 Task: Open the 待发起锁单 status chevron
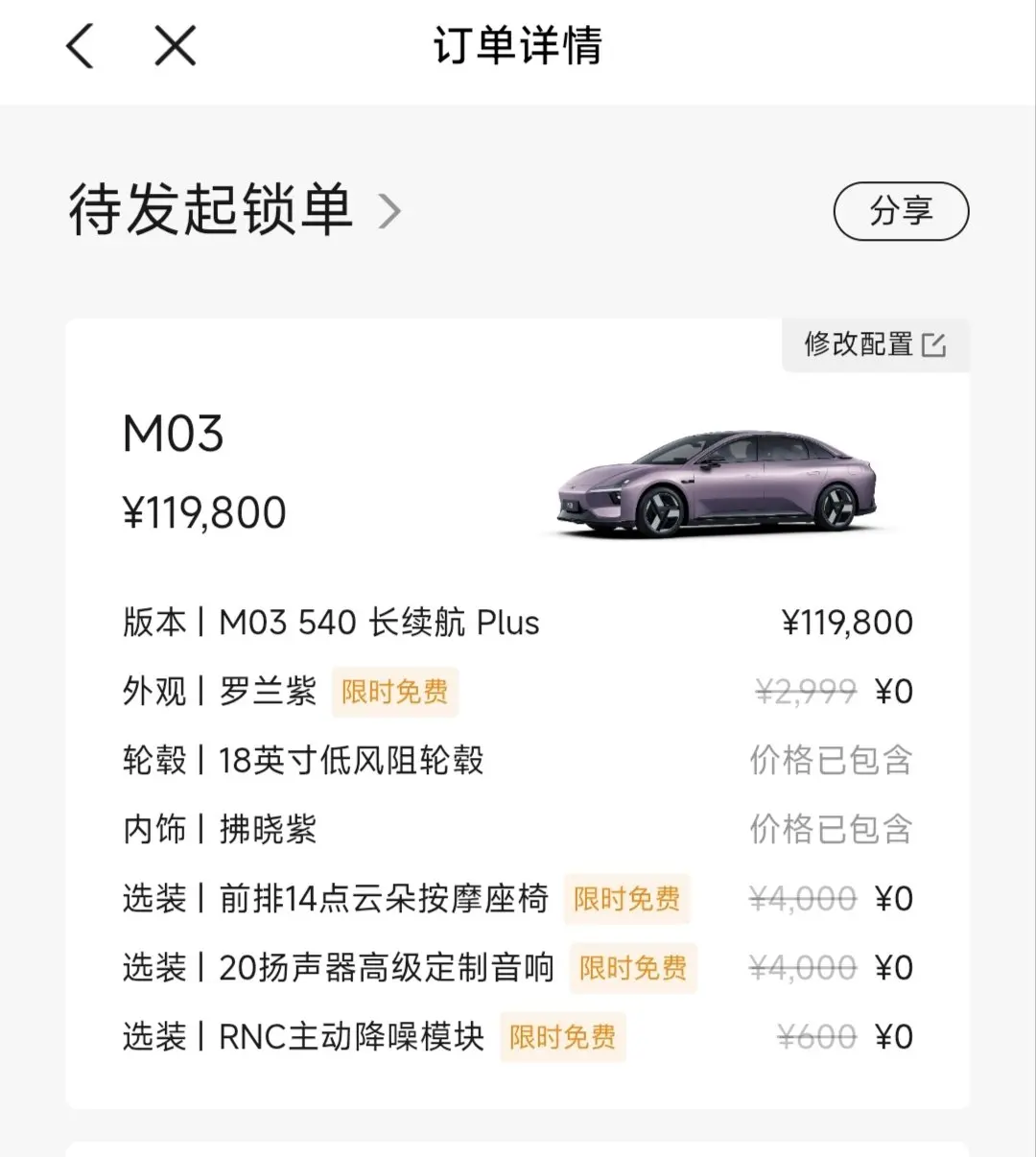388,211
